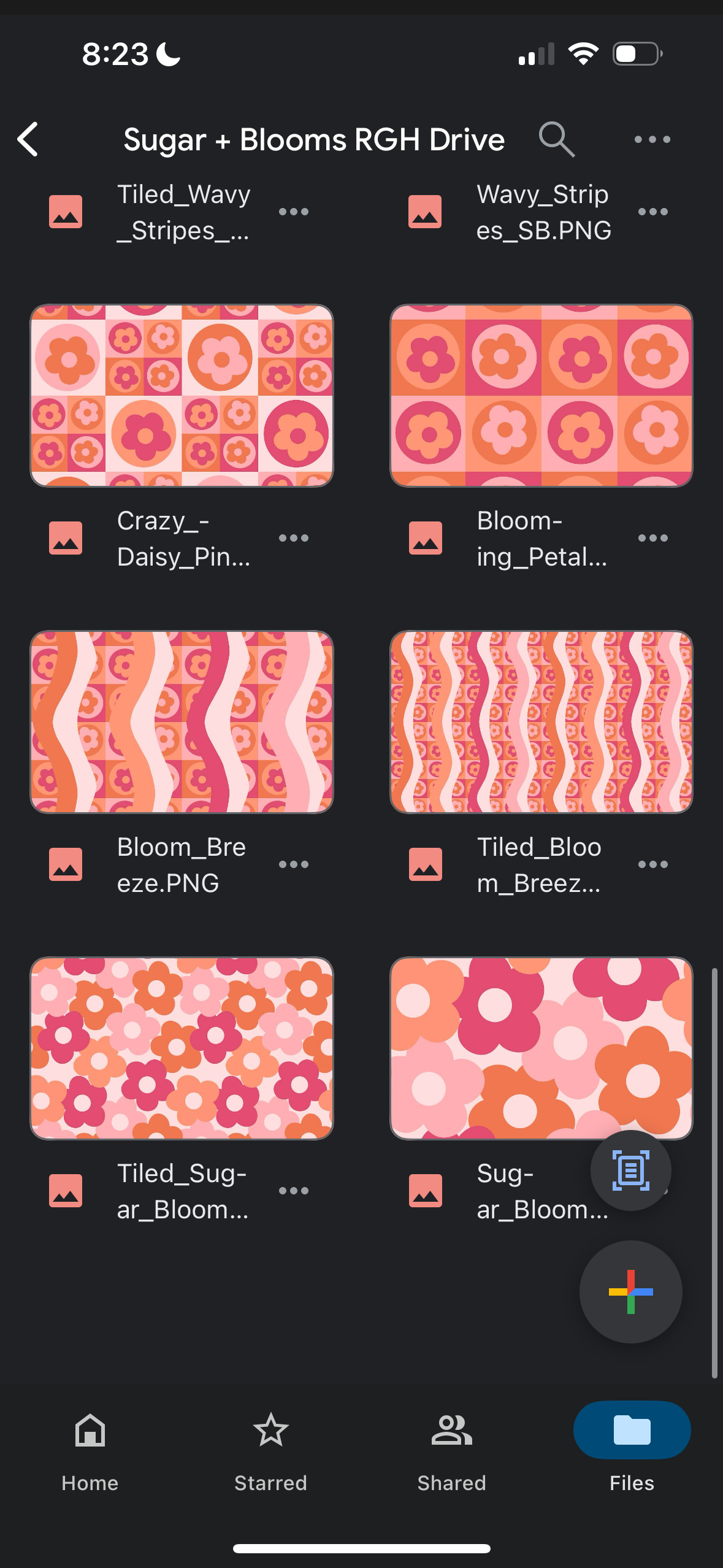Show actions for Tiled_Bloom_Breez file
This screenshot has height=1568, width=723.
point(652,865)
